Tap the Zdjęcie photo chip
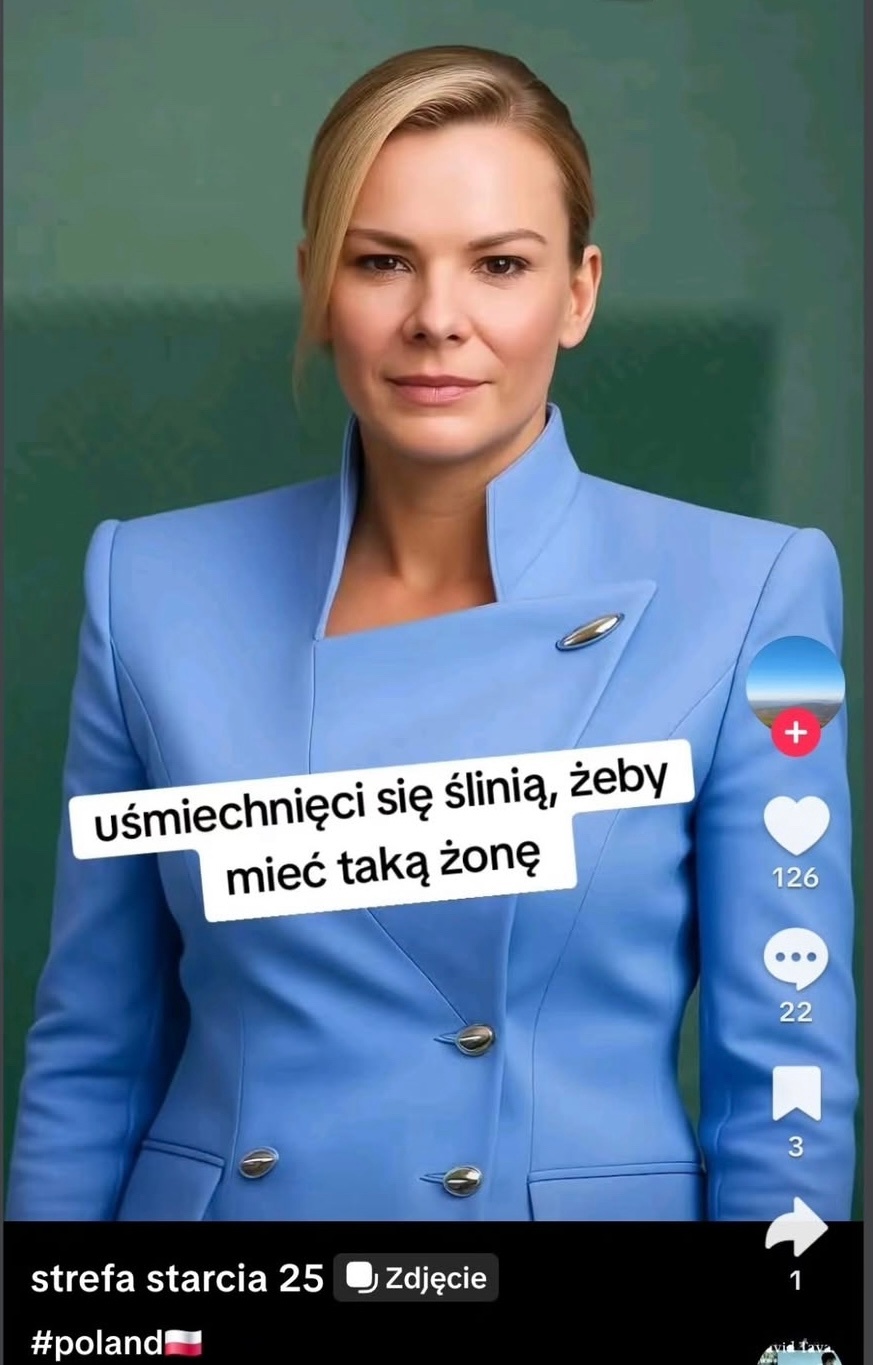Image resolution: width=873 pixels, height=1365 pixels. (x=416, y=1278)
